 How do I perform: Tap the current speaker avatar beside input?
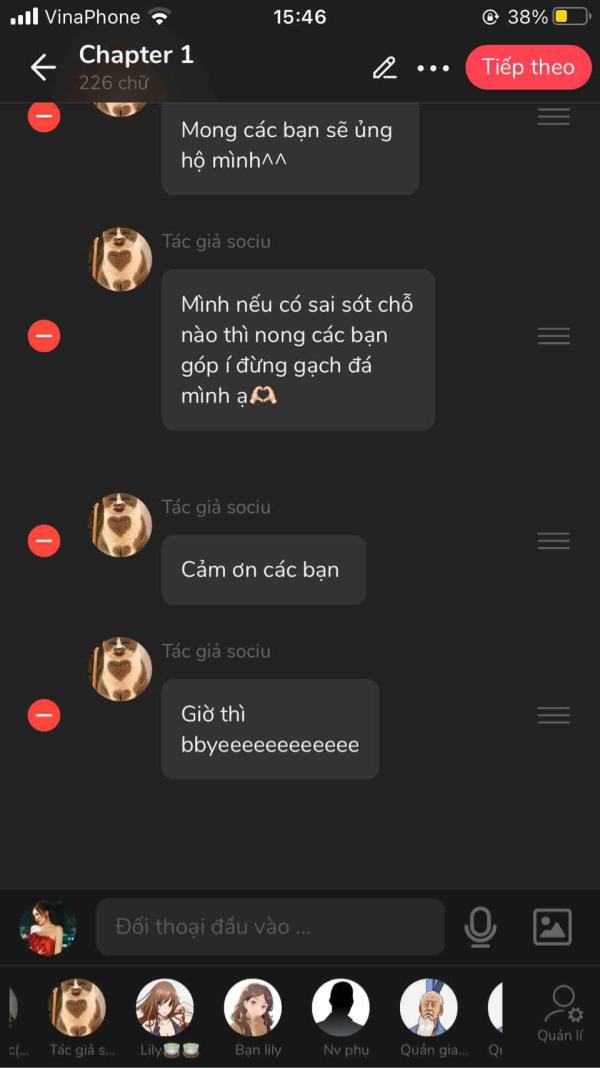point(48,927)
